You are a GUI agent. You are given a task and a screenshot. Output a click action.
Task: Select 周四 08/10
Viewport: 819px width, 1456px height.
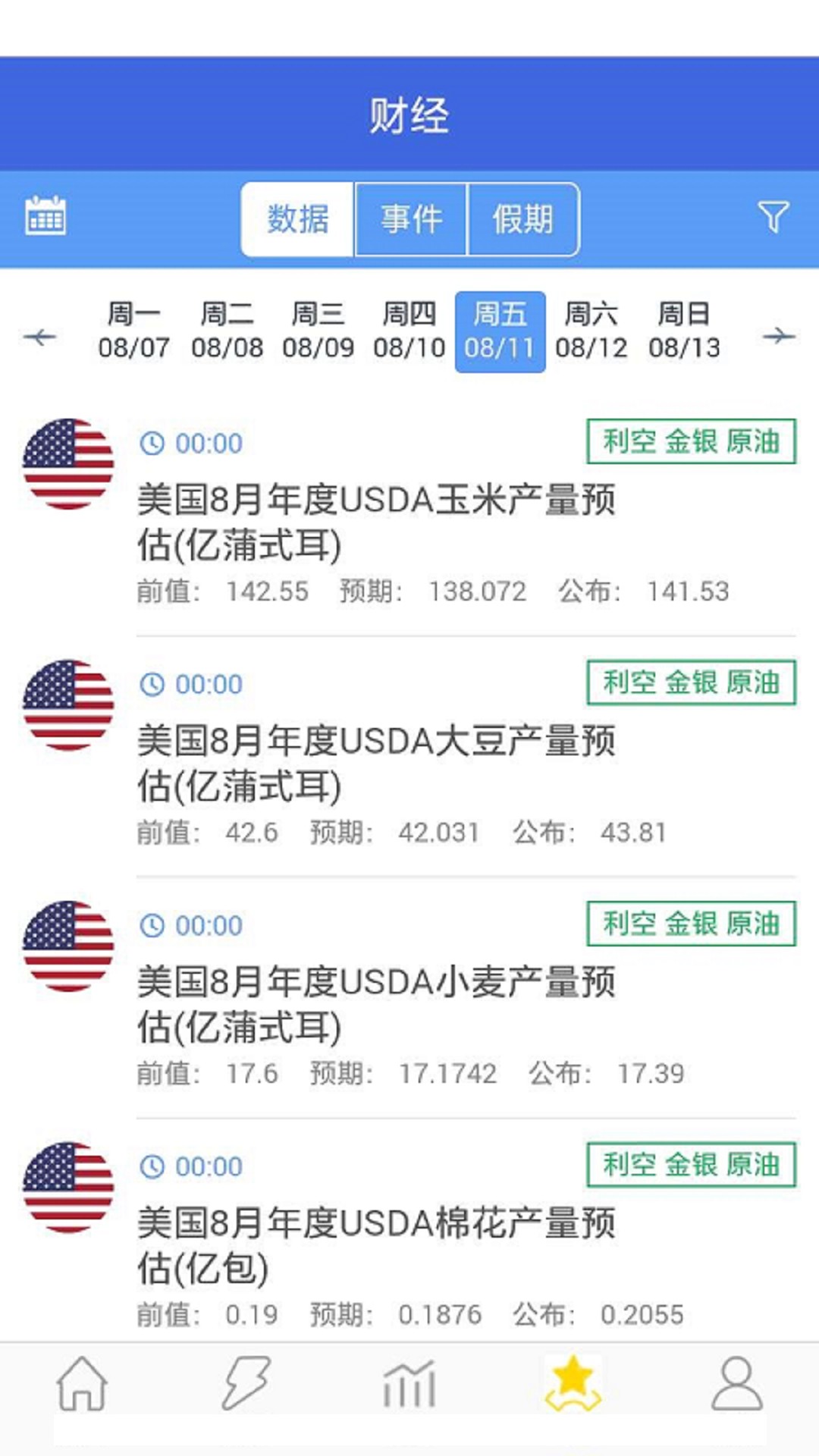click(x=409, y=331)
